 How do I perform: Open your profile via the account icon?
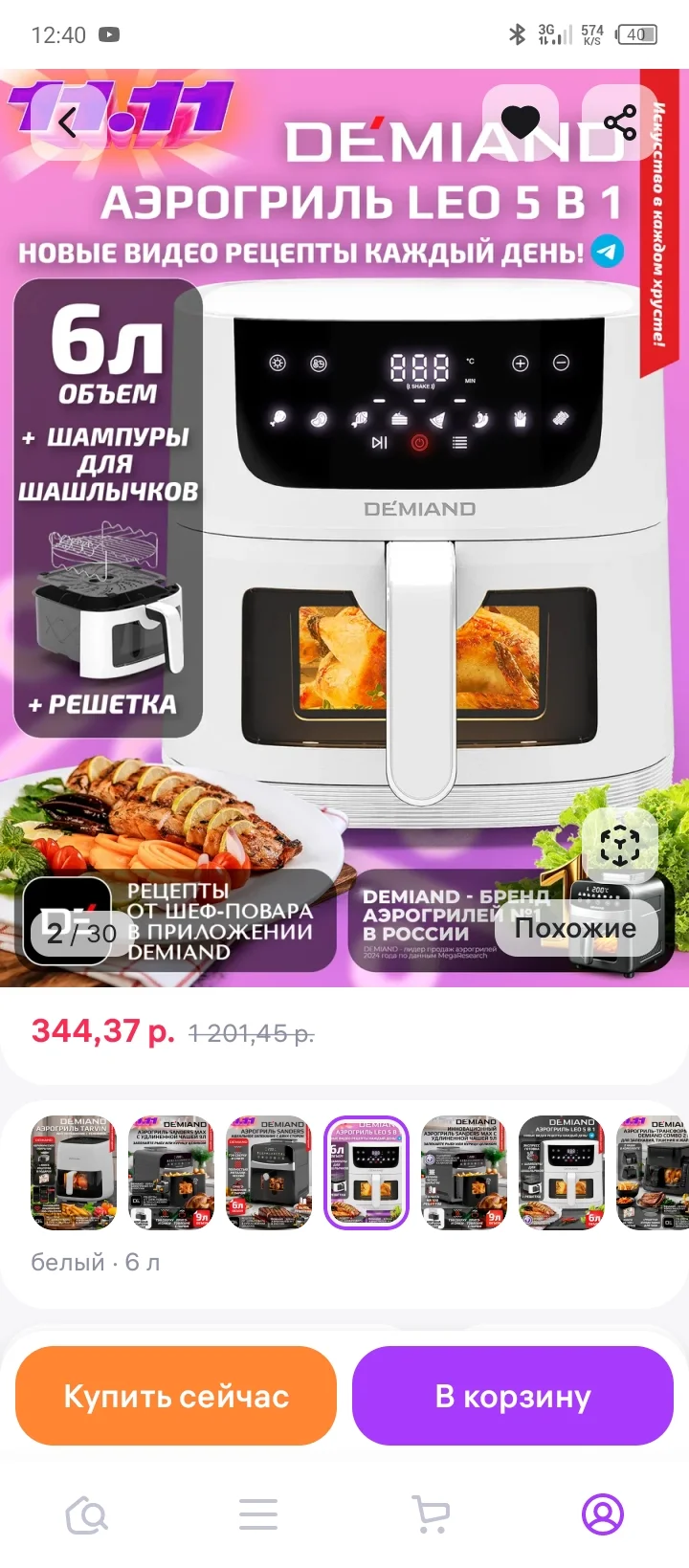tap(602, 1514)
